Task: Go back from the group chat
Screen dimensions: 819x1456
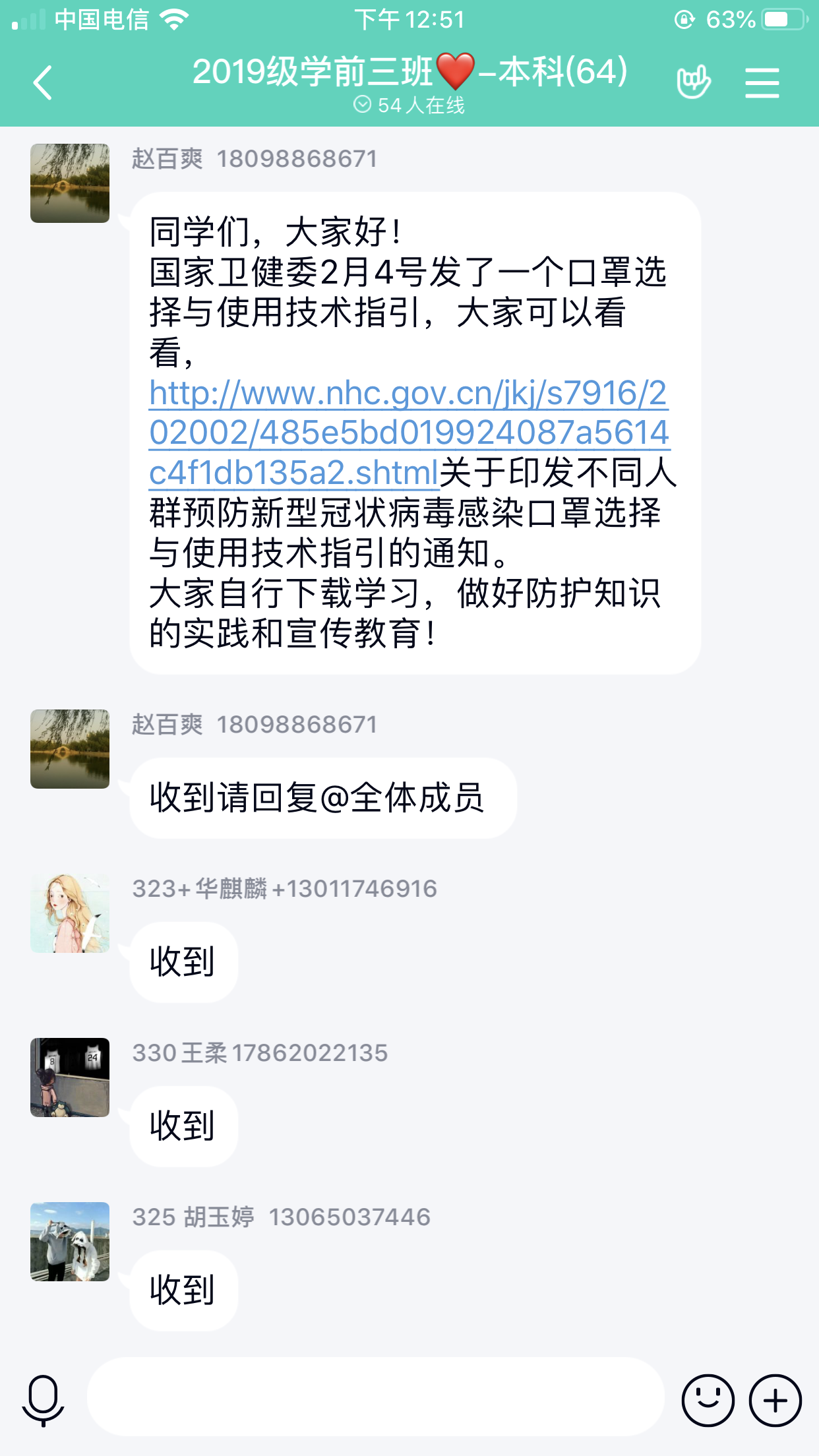Action: 43,83
